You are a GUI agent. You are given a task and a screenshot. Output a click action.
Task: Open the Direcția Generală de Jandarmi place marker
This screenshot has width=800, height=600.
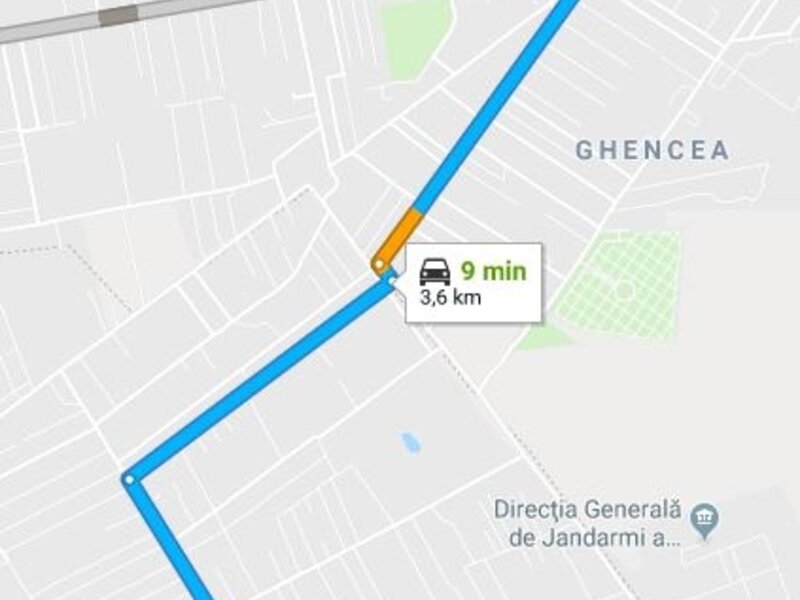point(706,519)
